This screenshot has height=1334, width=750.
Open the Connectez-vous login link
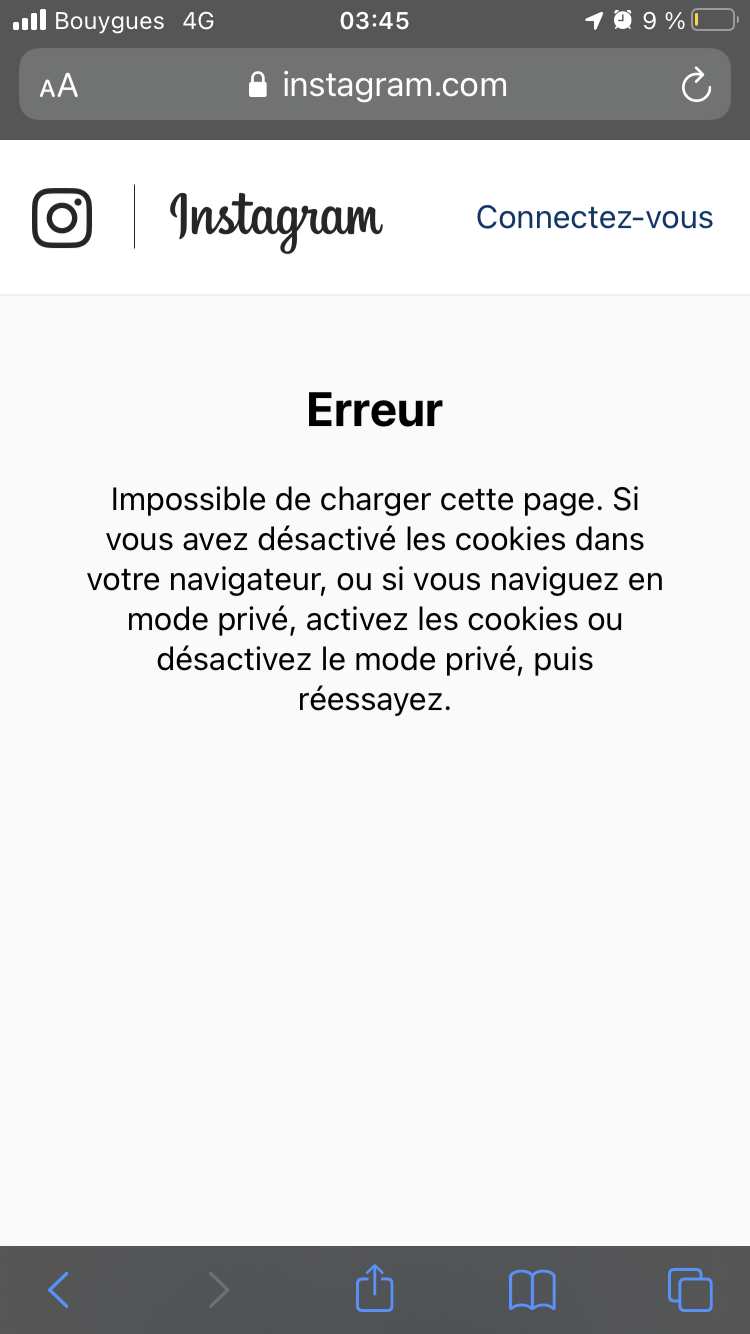594,217
